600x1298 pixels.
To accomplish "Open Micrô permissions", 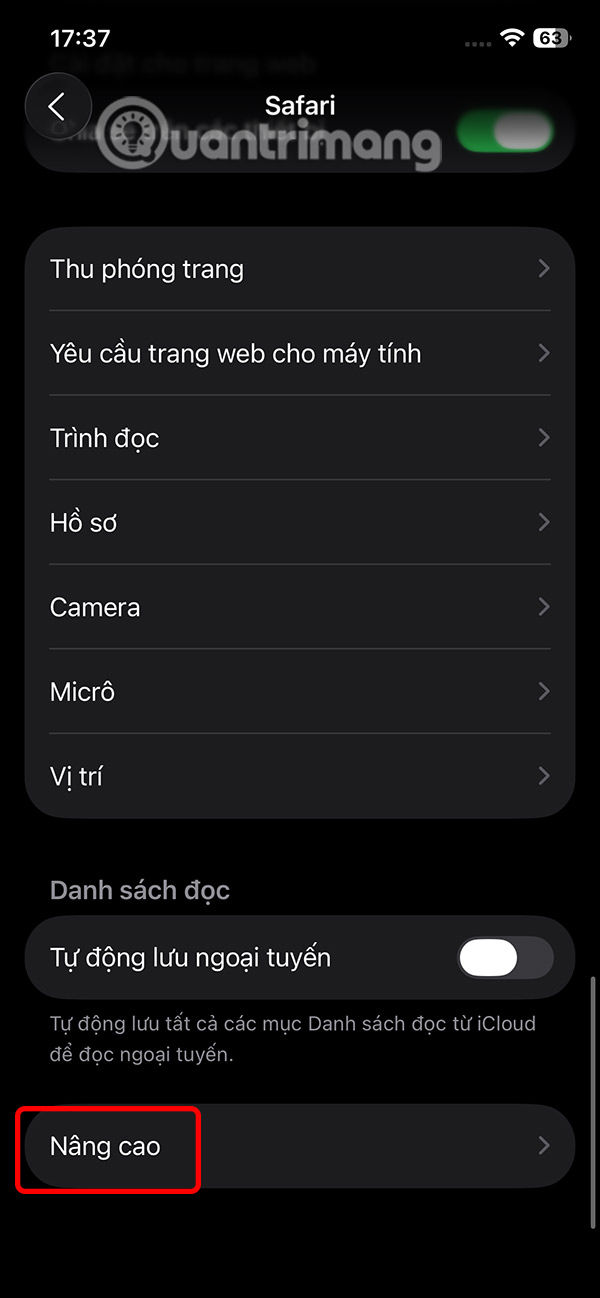I will (300, 691).
